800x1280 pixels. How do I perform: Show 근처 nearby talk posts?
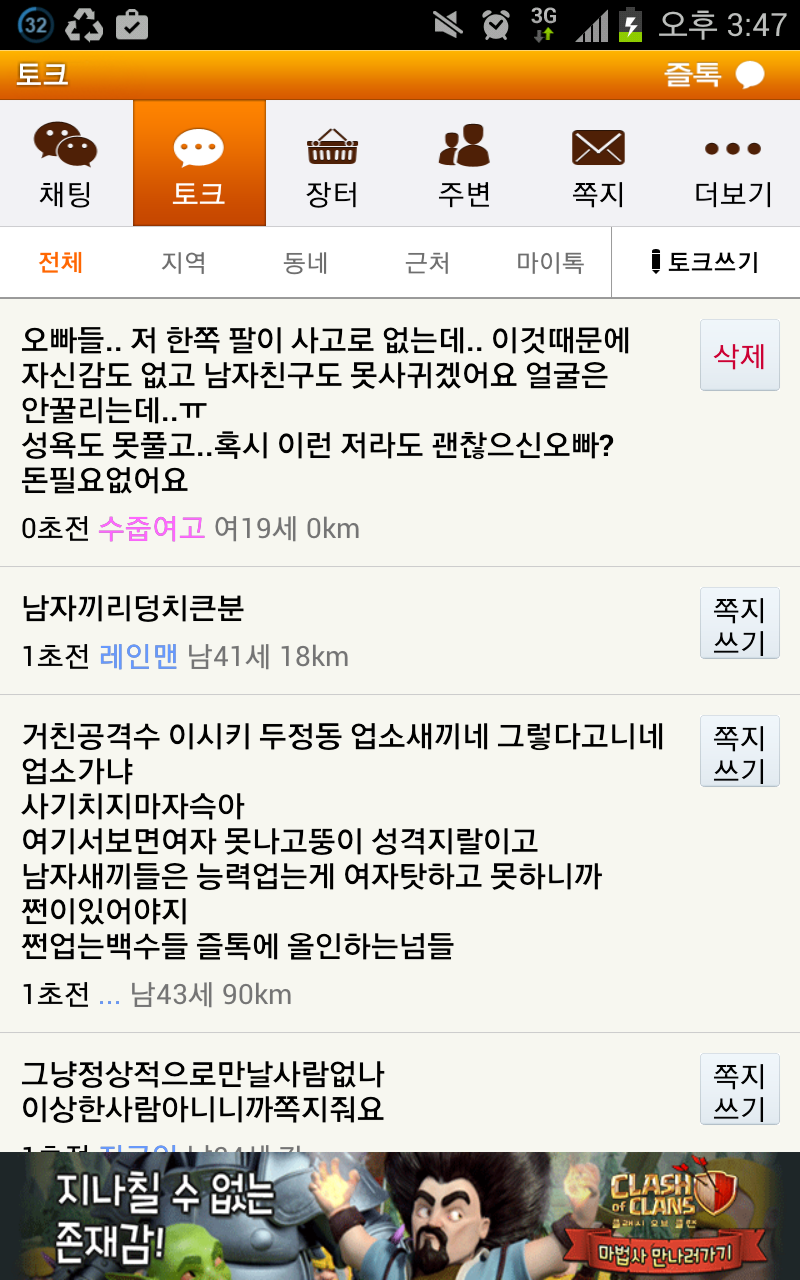pos(427,263)
